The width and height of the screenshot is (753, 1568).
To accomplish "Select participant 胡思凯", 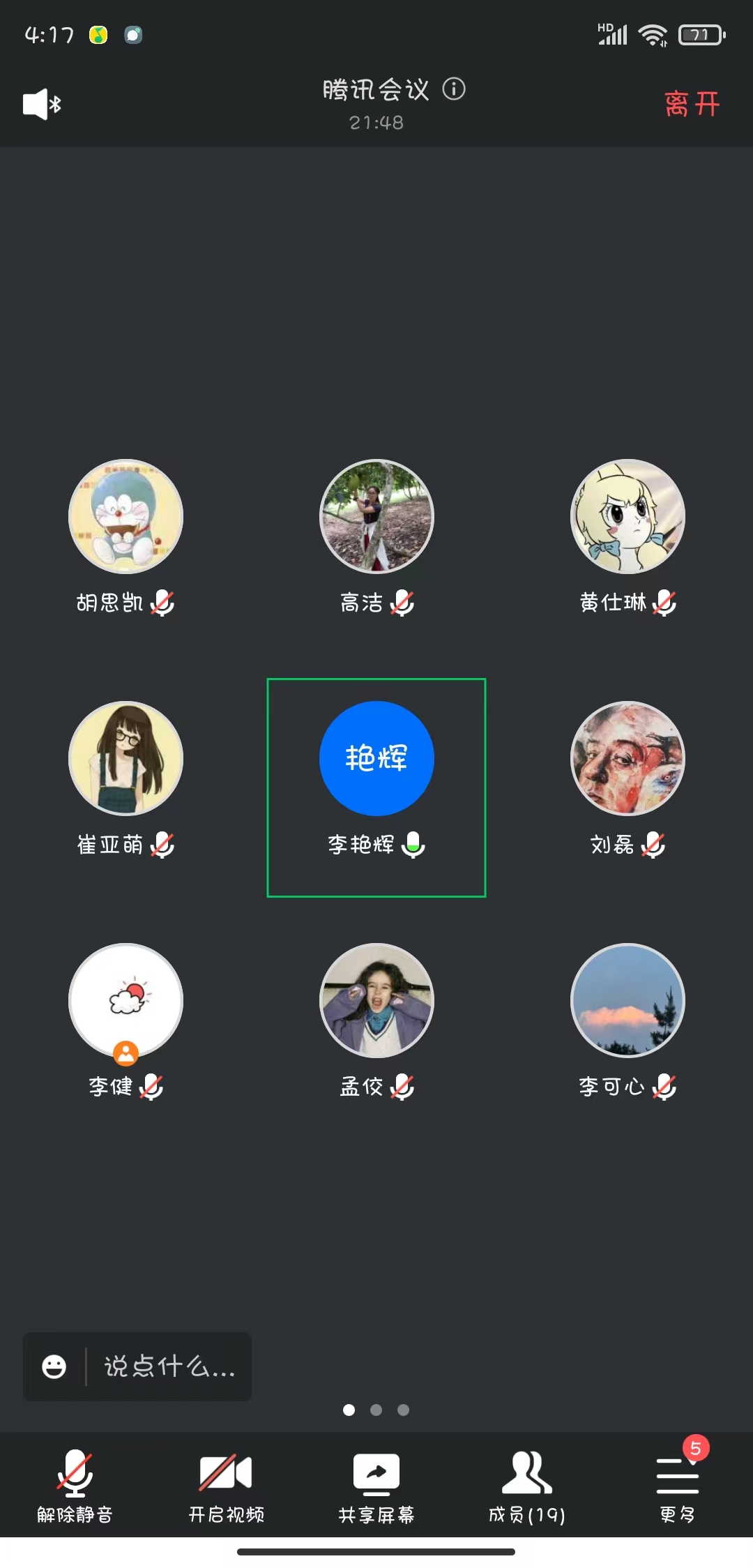I will click(x=125, y=517).
